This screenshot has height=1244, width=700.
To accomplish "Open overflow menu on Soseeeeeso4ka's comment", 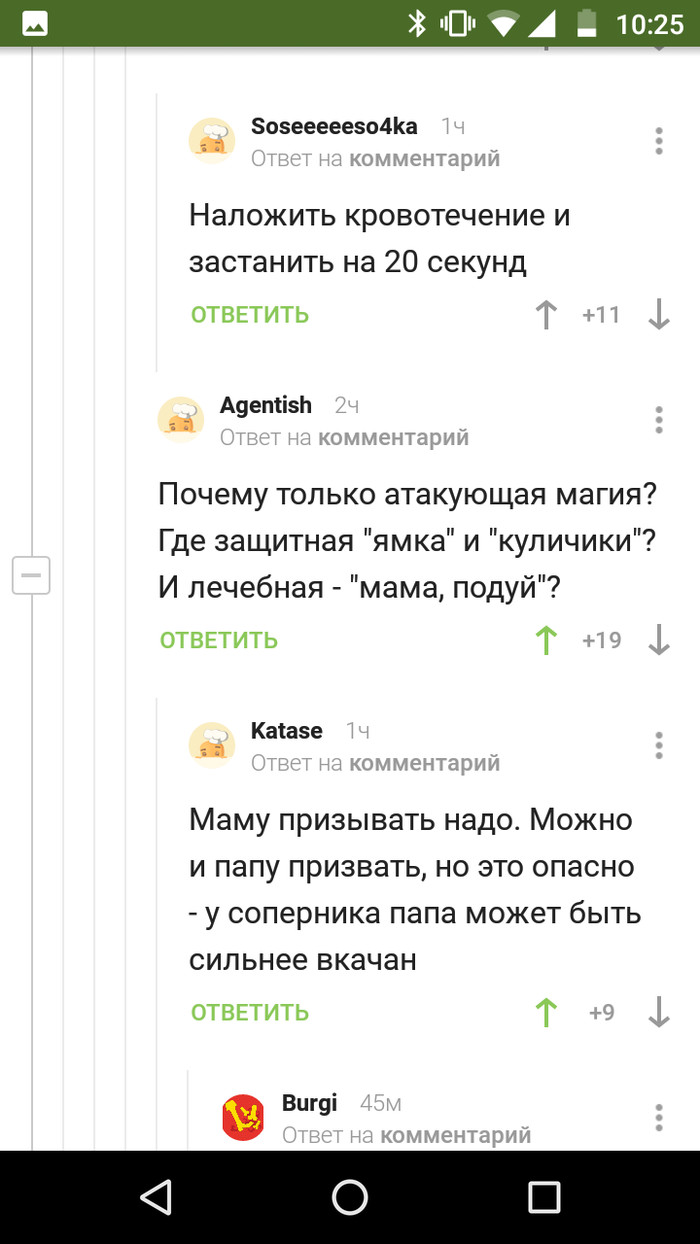I will point(659,141).
